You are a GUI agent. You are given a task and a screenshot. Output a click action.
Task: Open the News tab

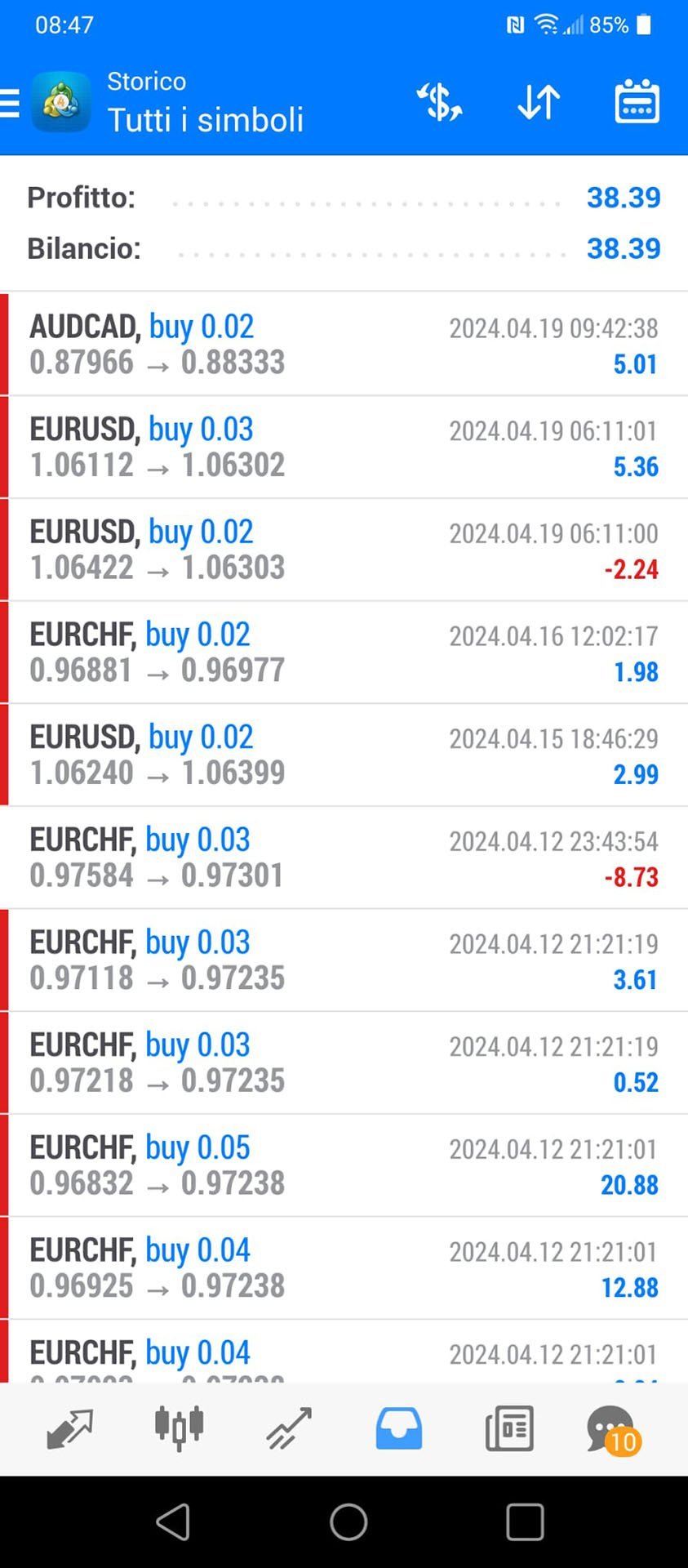click(509, 1428)
